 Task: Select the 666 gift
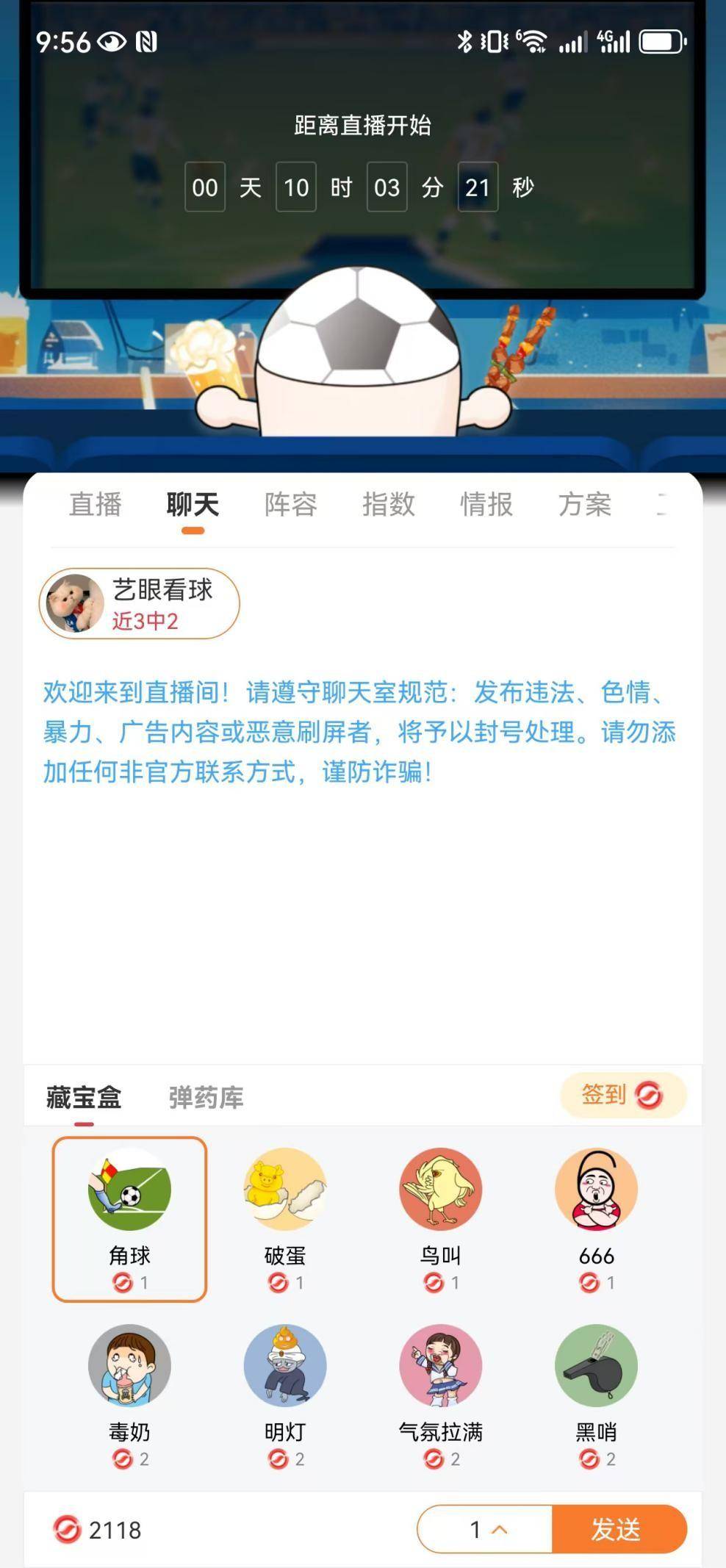click(x=596, y=1218)
